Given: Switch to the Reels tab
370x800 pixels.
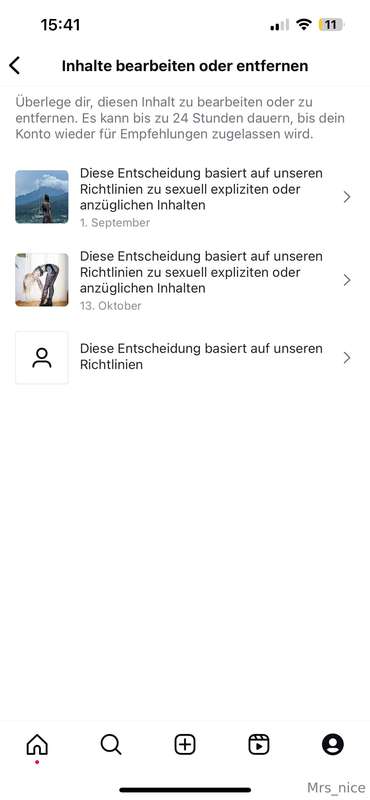Looking at the screenshot, I should (259, 744).
